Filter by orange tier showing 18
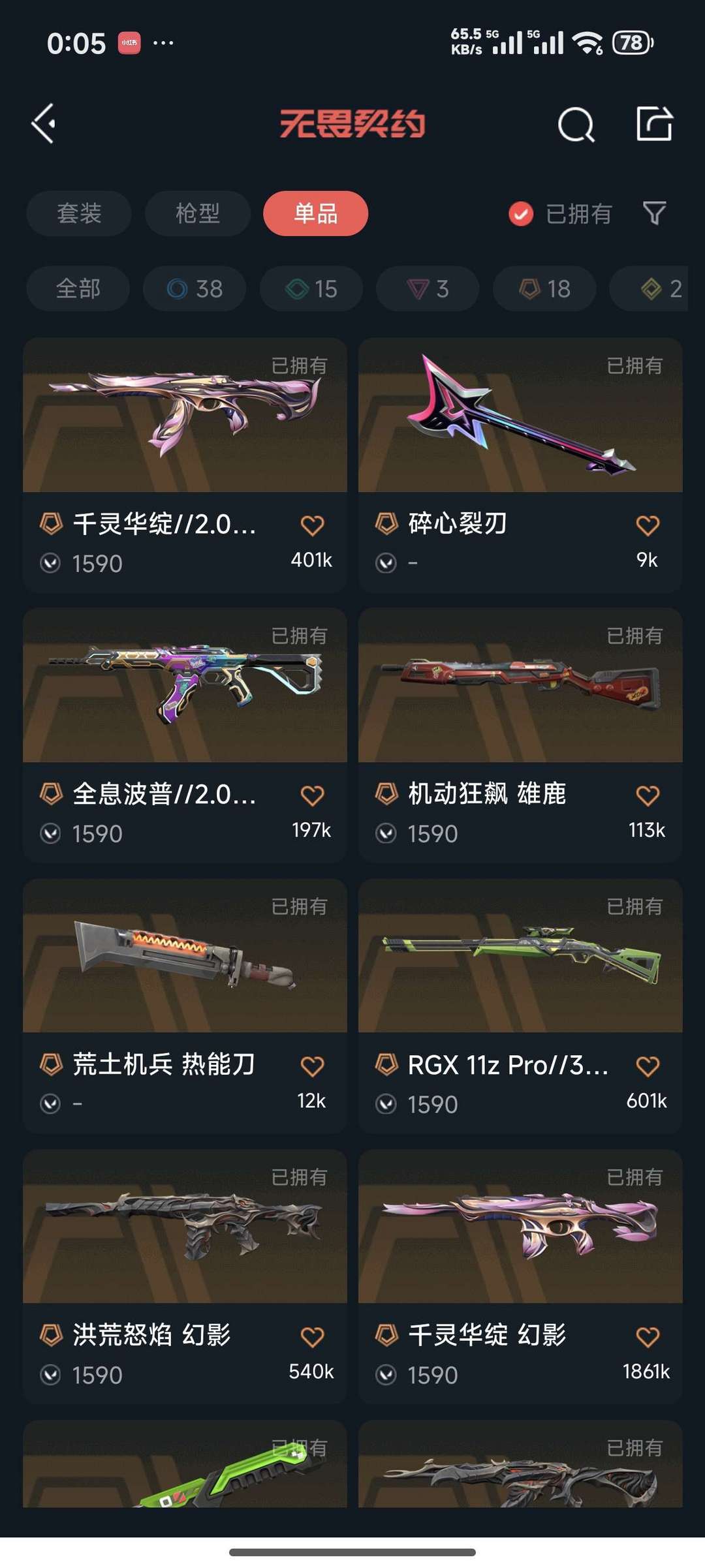This screenshot has width=705, height=1568. 544,288
